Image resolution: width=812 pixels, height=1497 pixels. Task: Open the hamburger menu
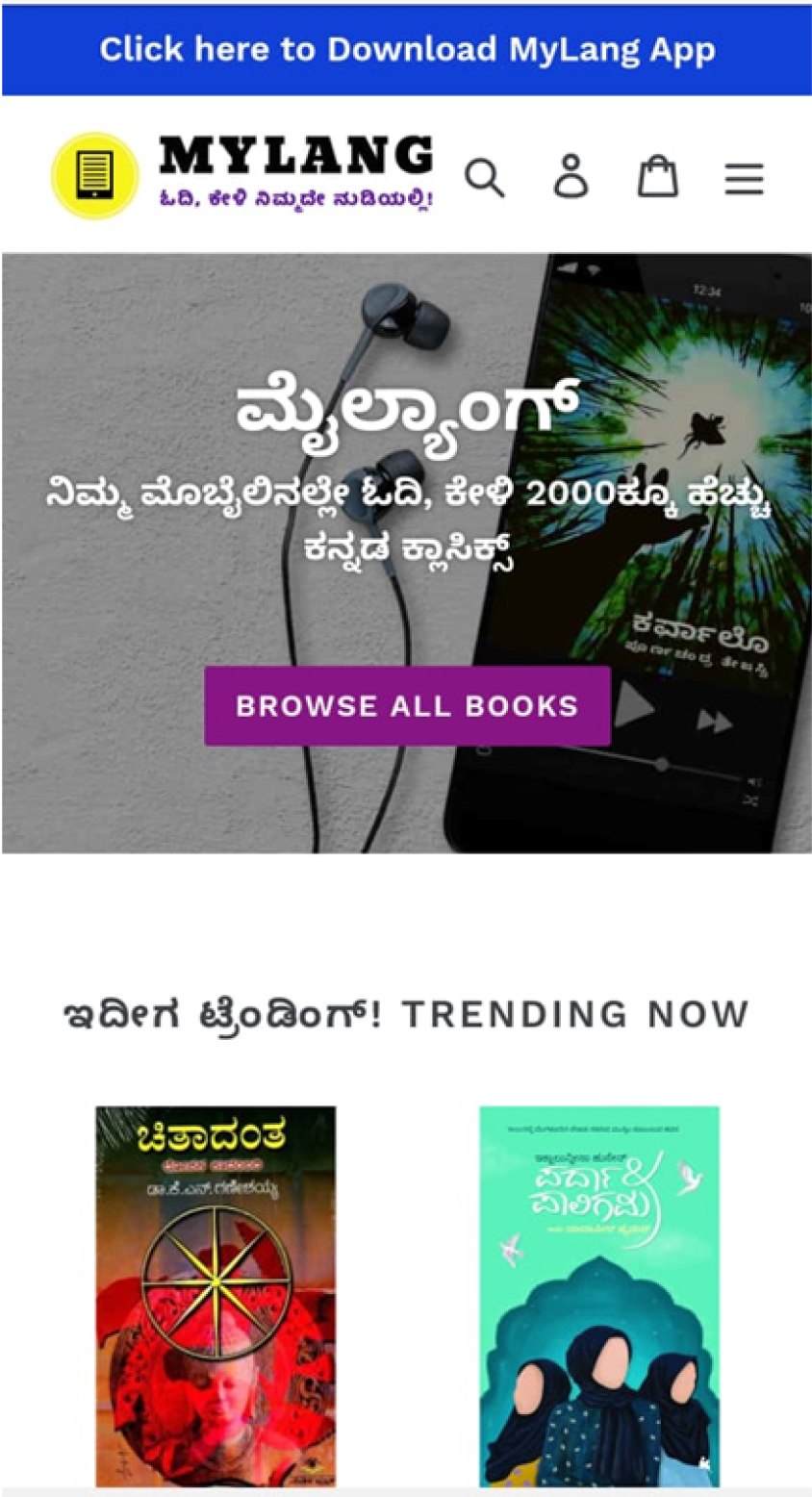744,179
